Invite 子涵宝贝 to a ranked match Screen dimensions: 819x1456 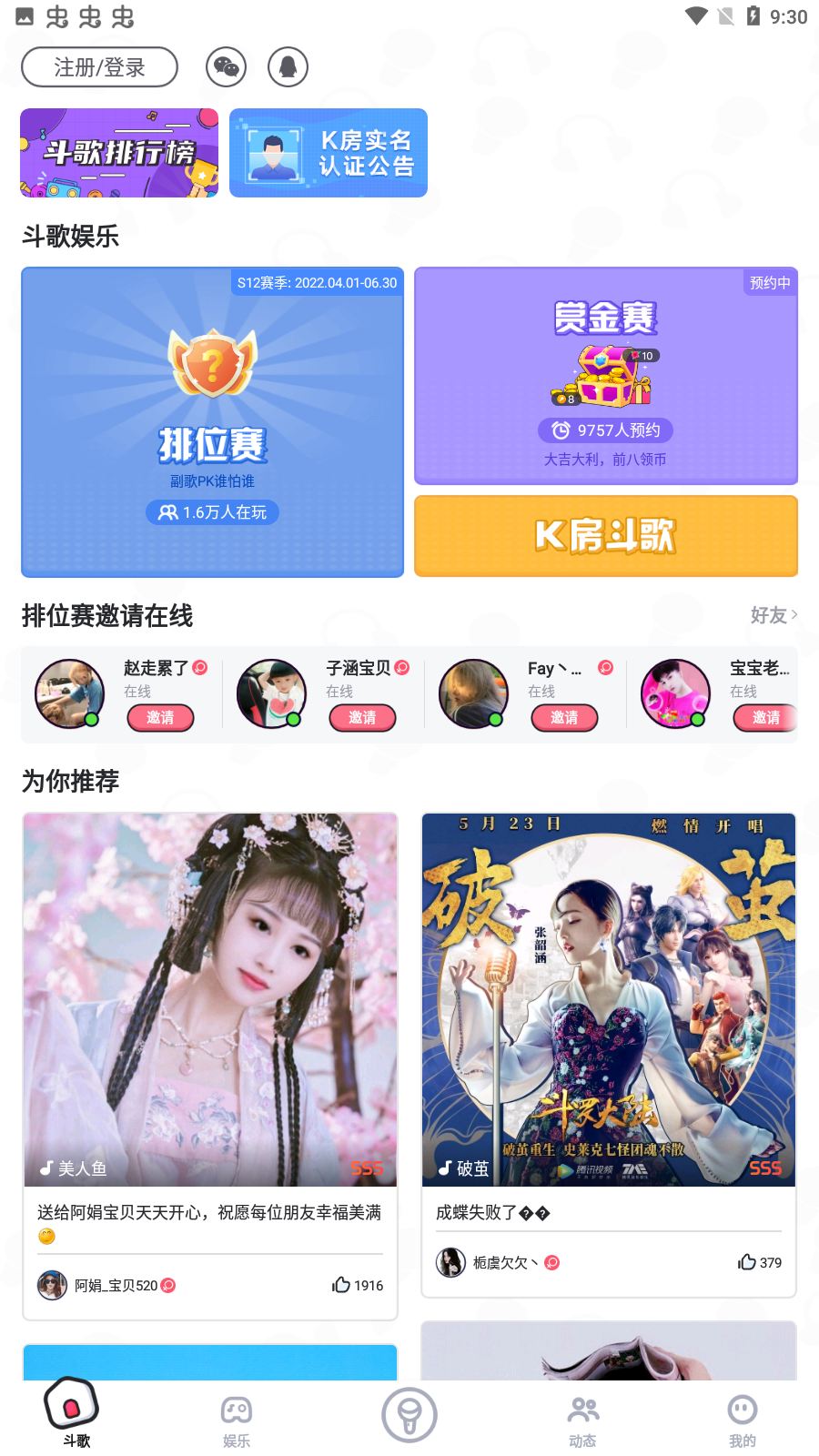coord(362,718)
